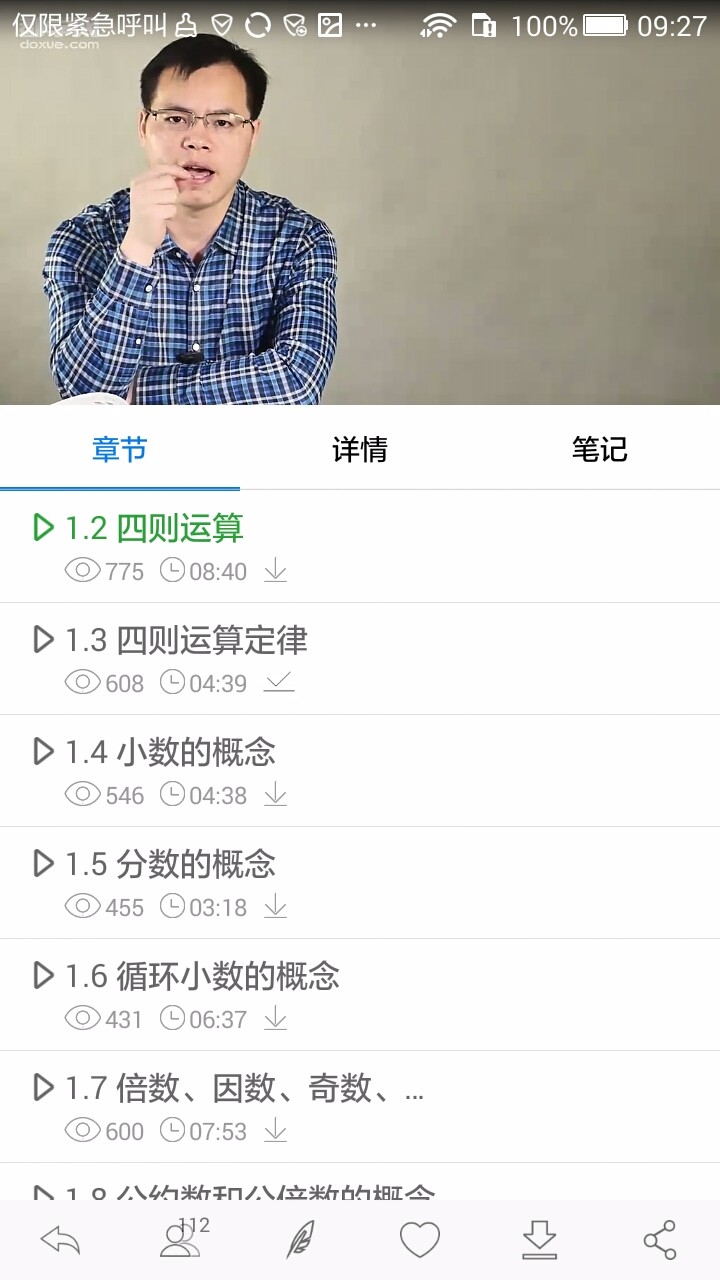Switch to the 详情 tab
Image resolution: width=720 pixels, height=1280 pixels.
point(359,450)
